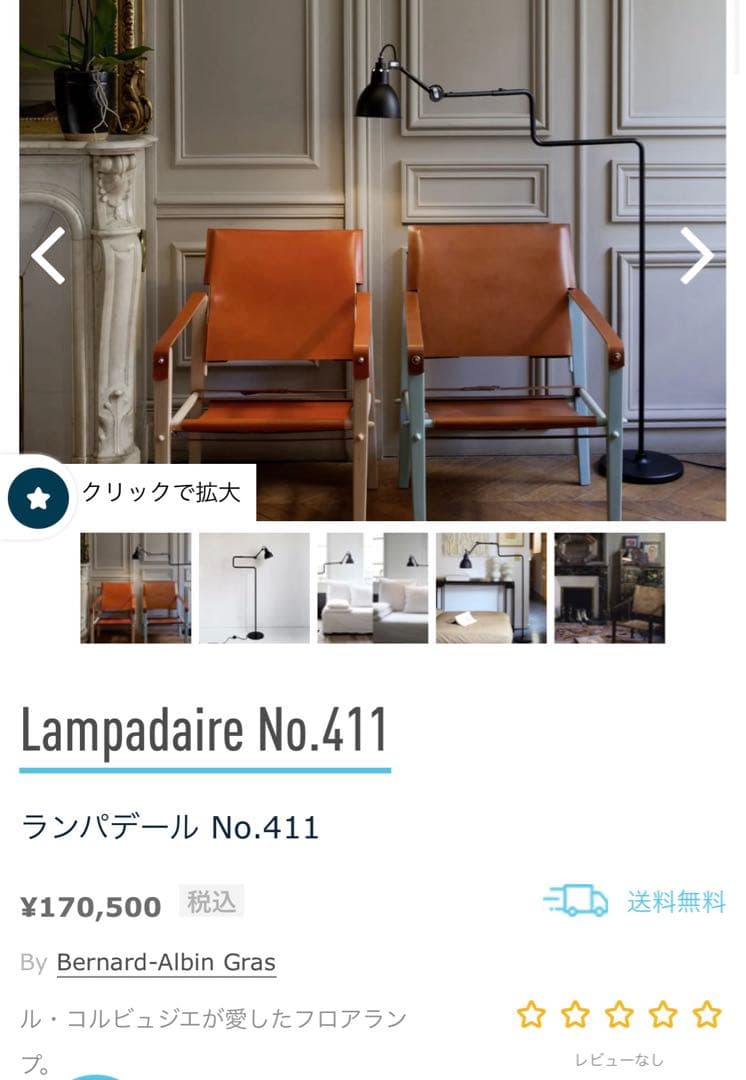The width and height of the screenshot is (746, 1080).
Task: Select the fireplace room thumbnail
Action: coord(609,587)
